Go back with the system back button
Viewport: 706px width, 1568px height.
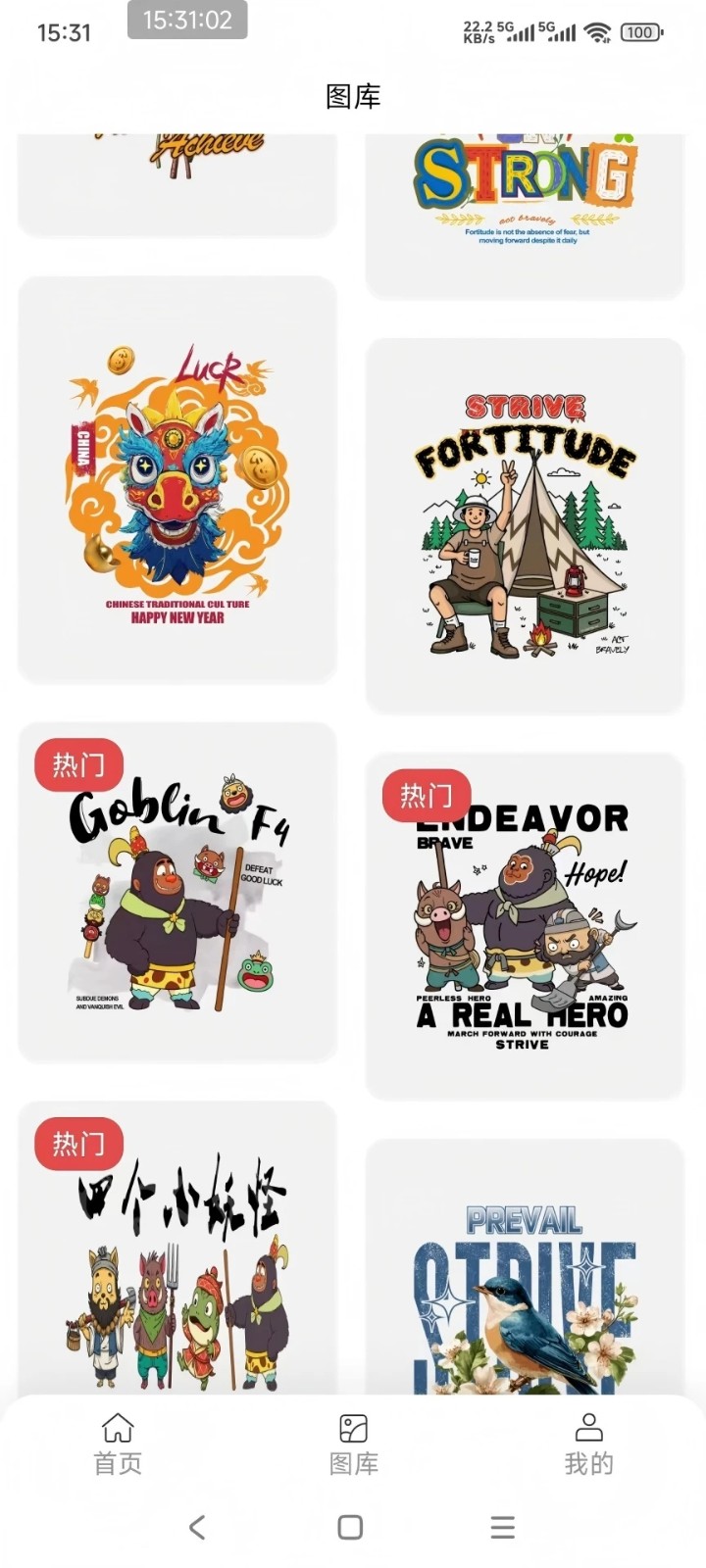pyautogui.click(x=197, y=1527)
